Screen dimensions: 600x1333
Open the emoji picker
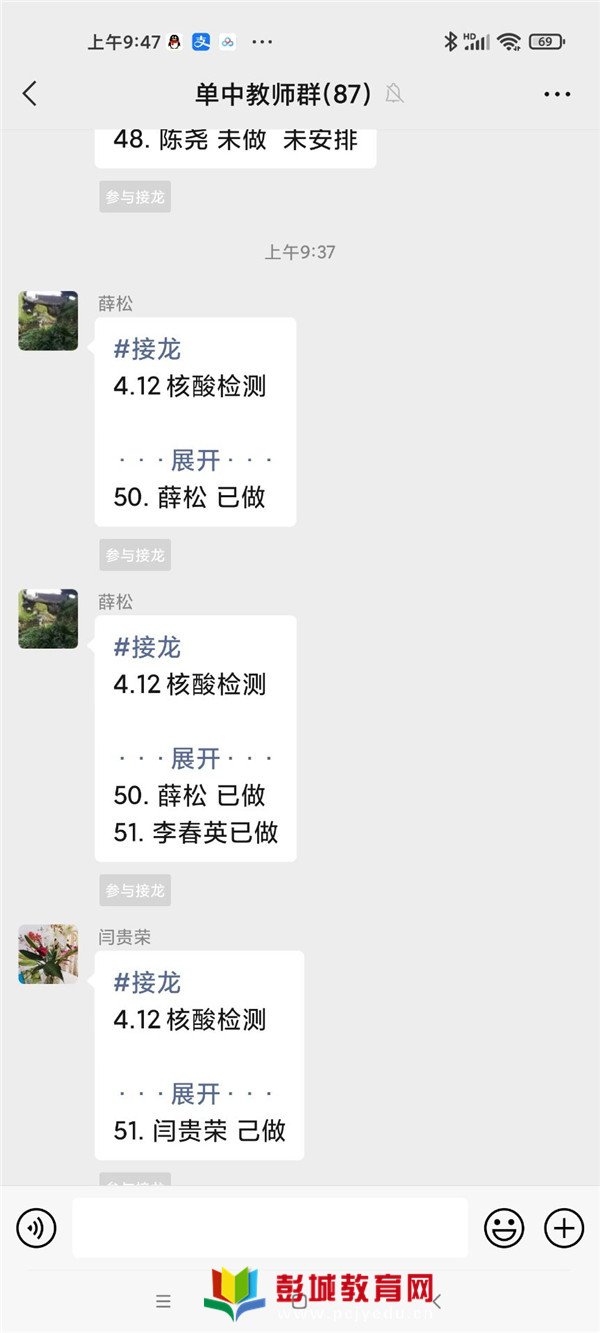coord(504,1228)
